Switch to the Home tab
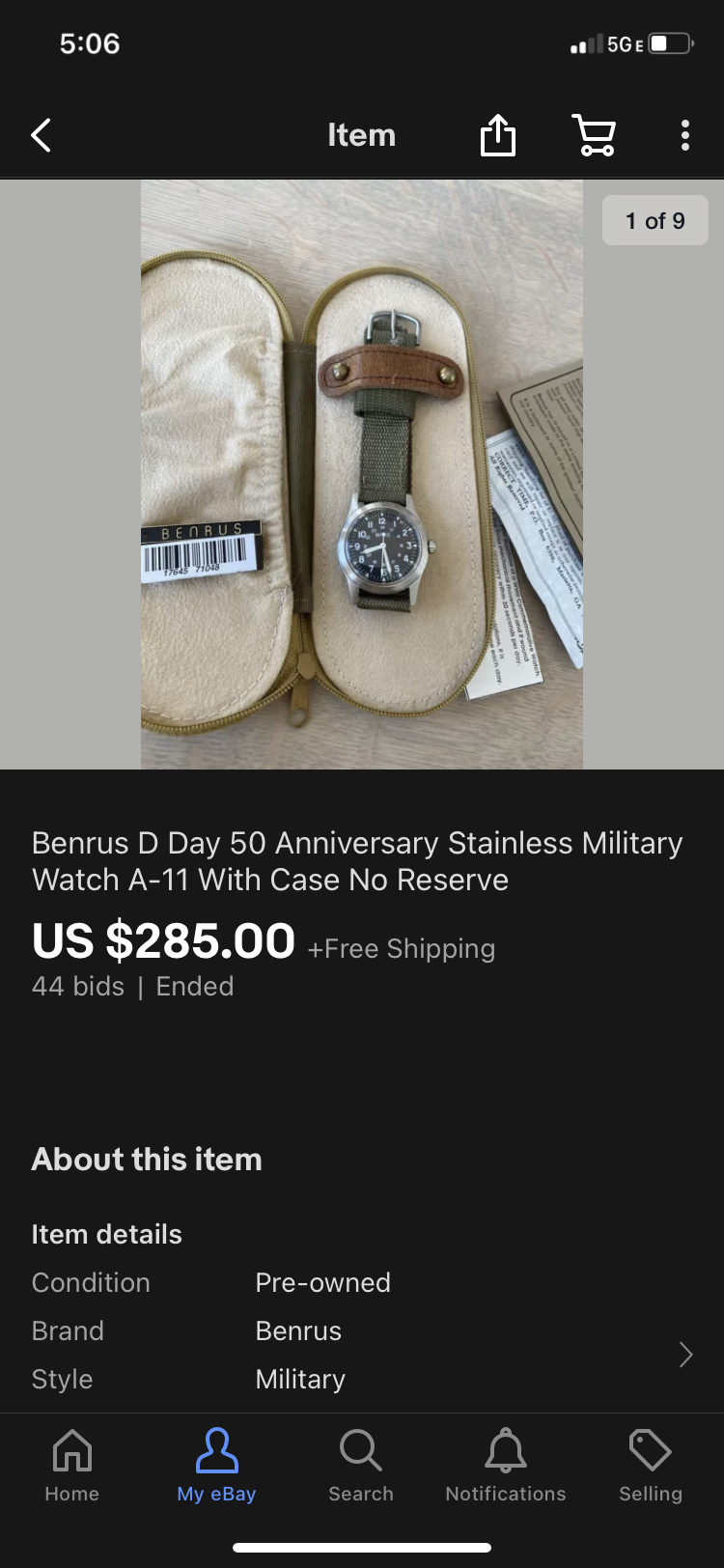Image resolution: width=724 pixels, height=1568 pixels. point(72,1466)
